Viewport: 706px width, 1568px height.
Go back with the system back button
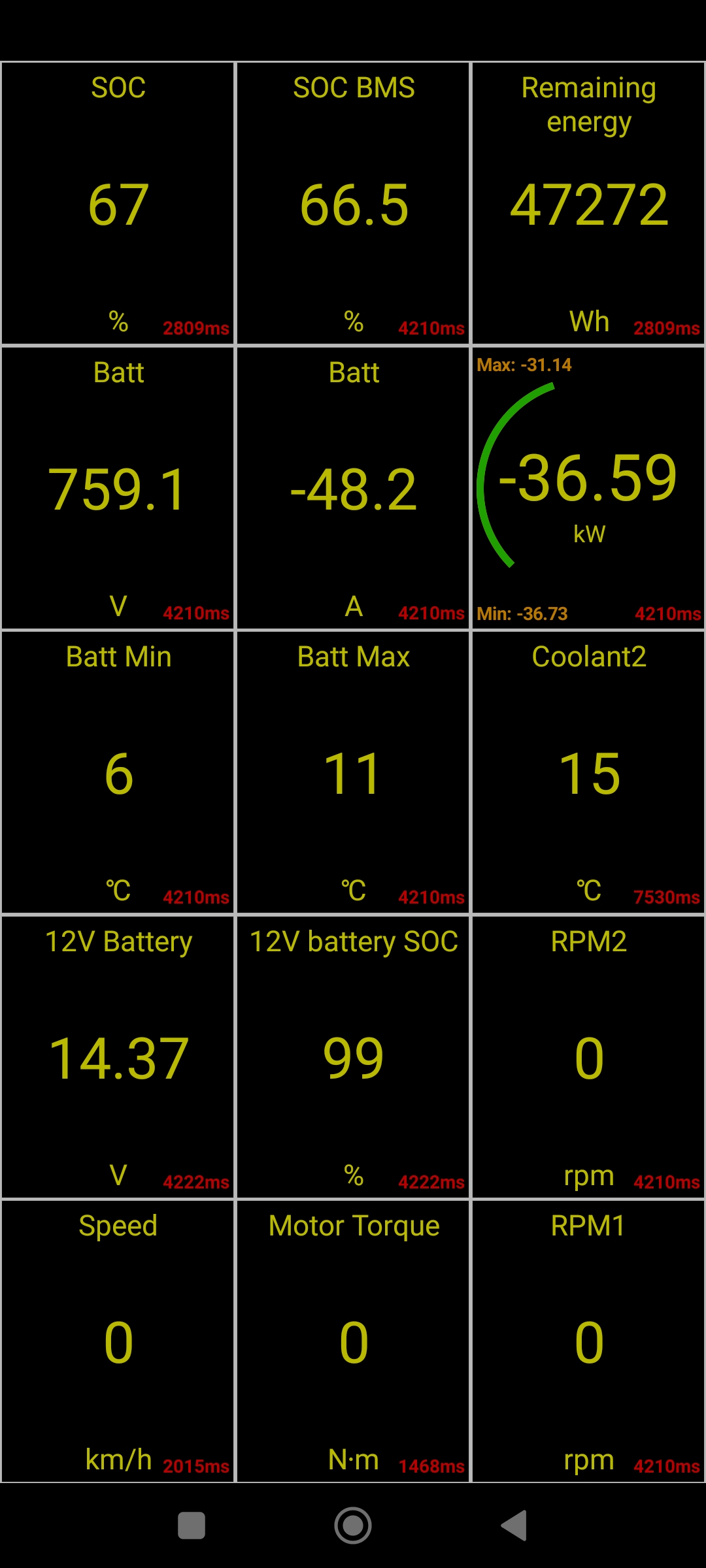514,1526
